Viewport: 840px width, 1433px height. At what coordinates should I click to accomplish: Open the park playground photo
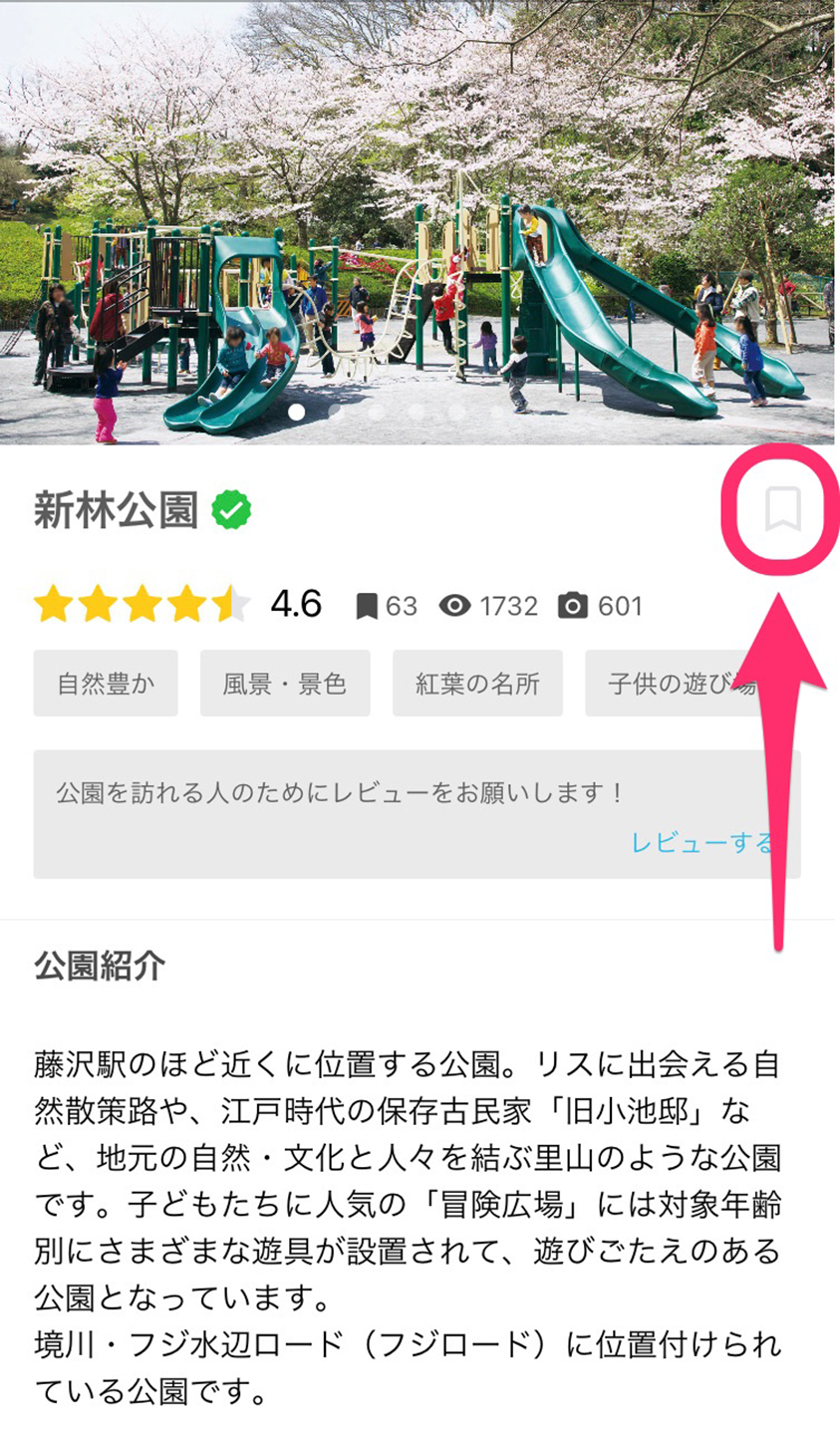click(x=419, y=219)
